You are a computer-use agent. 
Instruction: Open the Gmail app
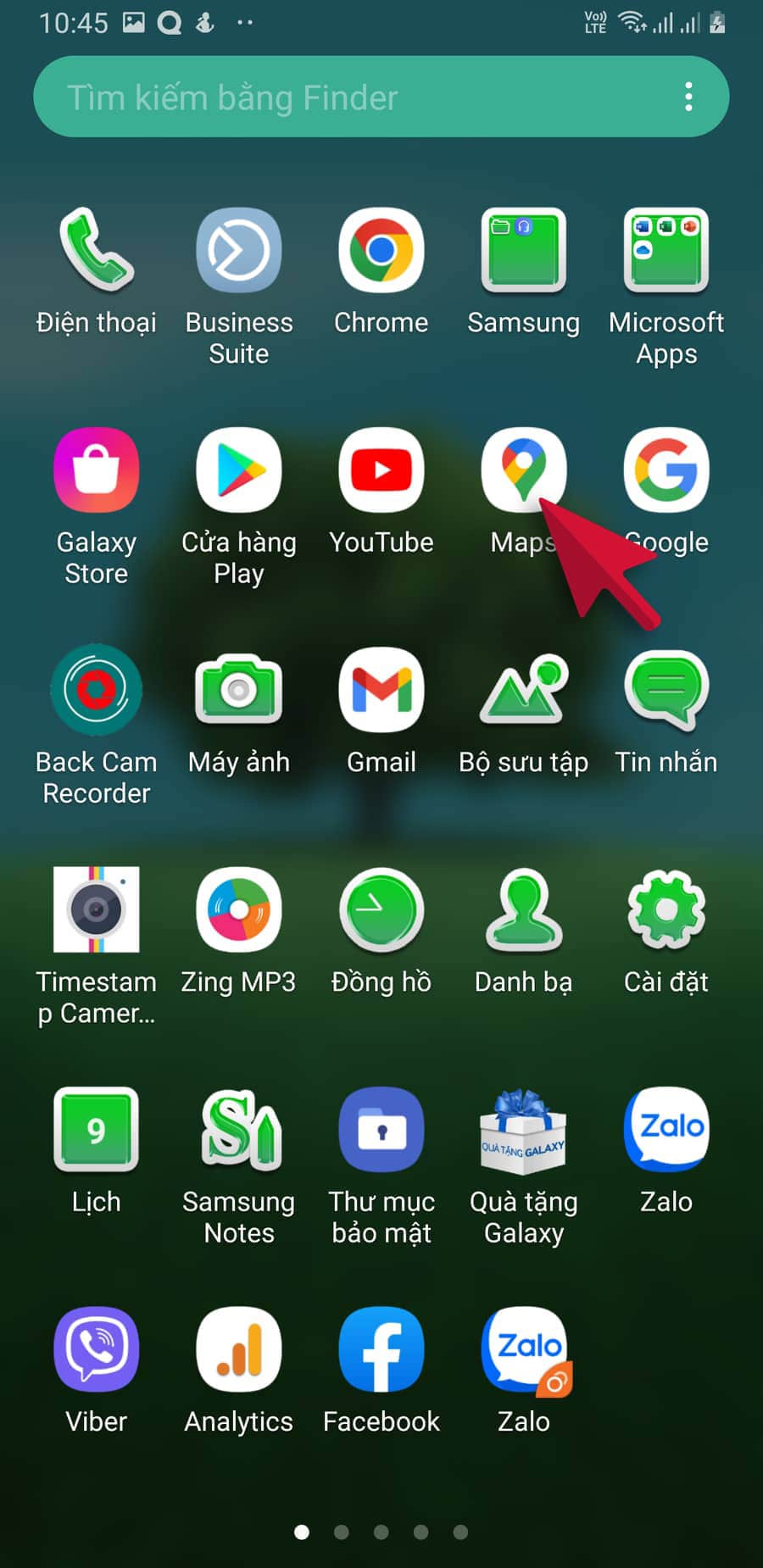(x=381, y=690)
